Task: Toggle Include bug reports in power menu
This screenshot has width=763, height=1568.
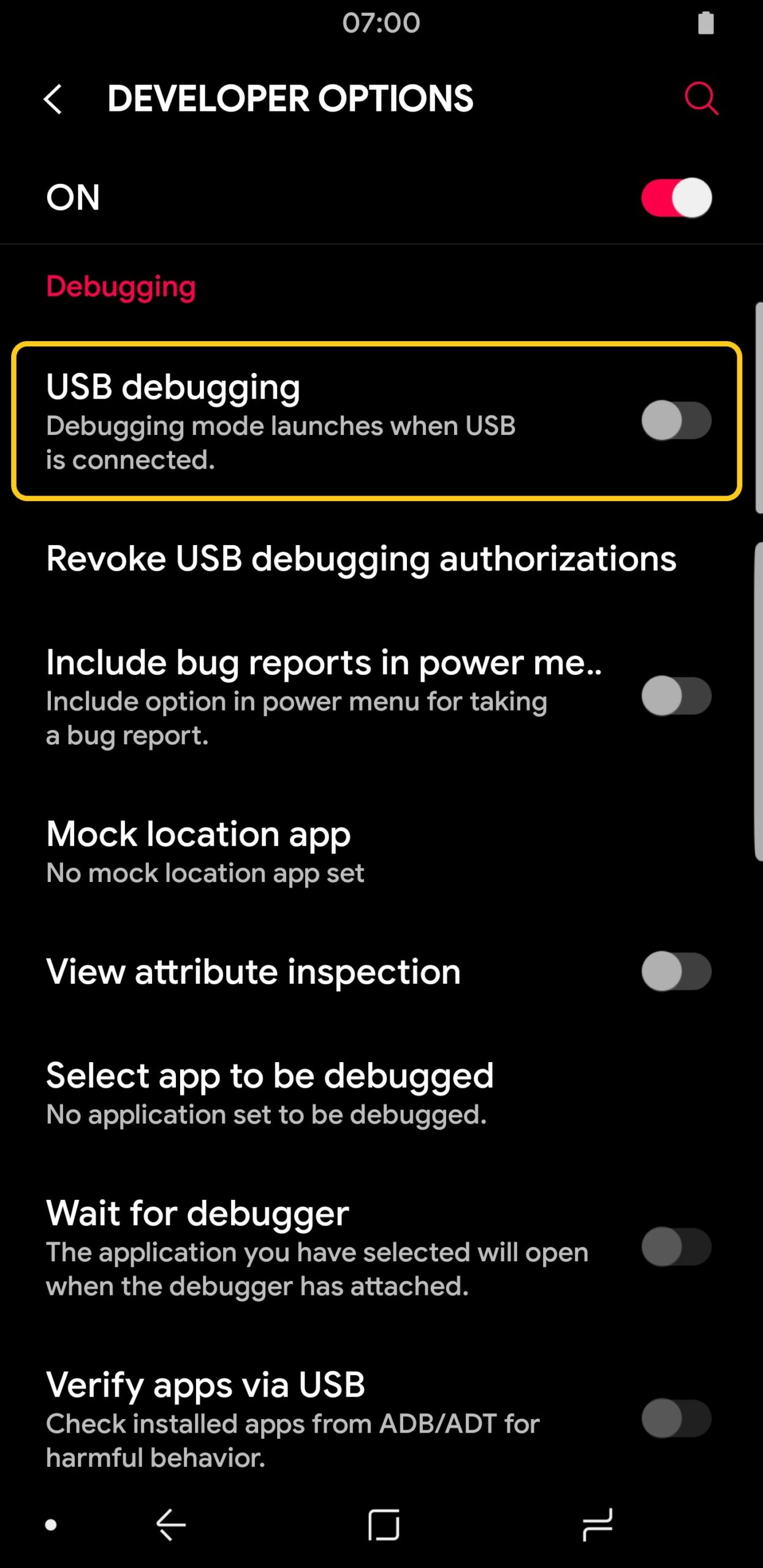Action: tap(677, 696)
